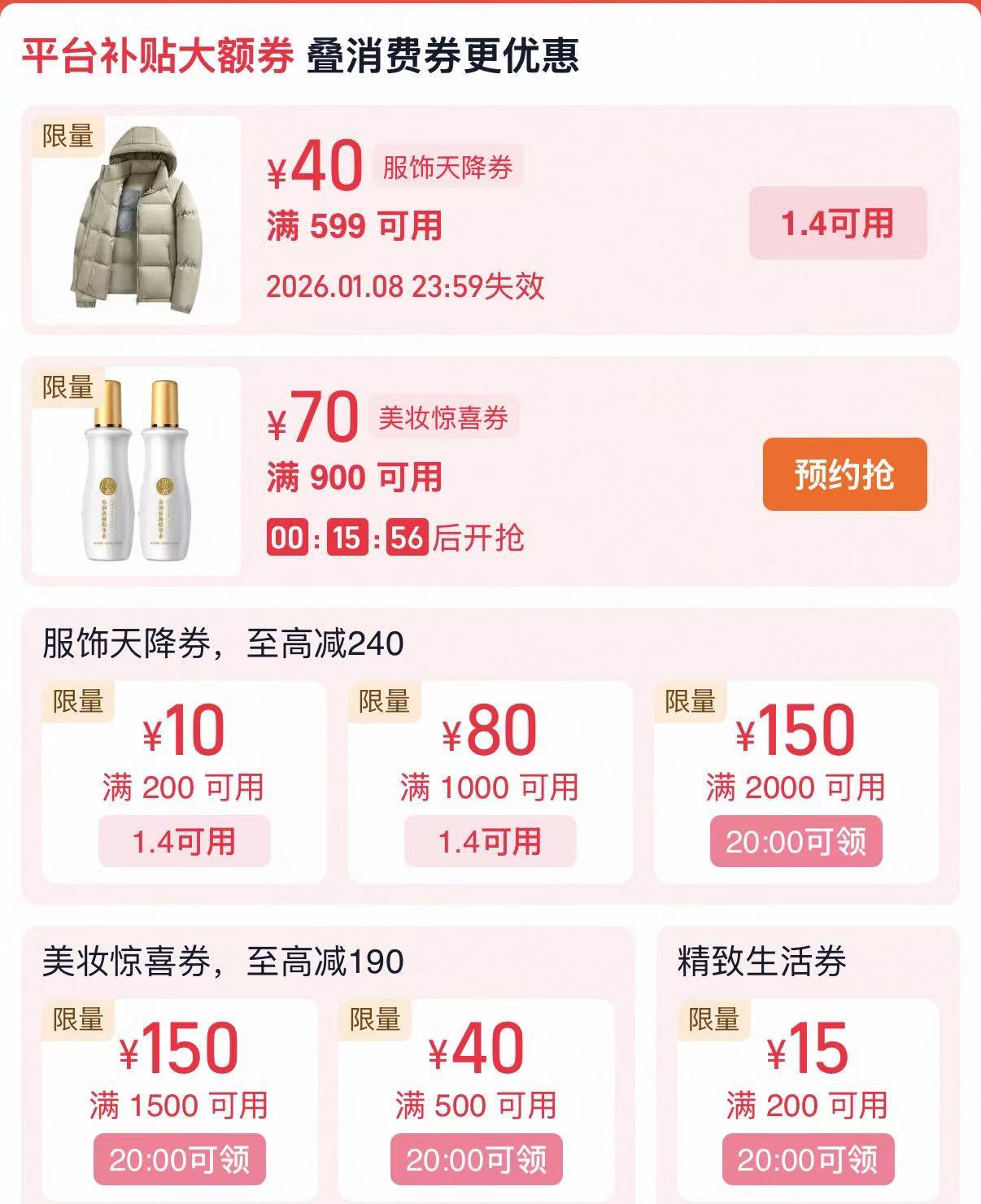Tap 20:00可领 on the ¥150 满1500 beauty coupon
Screen dimensions: 981x1204
pyautogui.click(x=179, y=1159)
